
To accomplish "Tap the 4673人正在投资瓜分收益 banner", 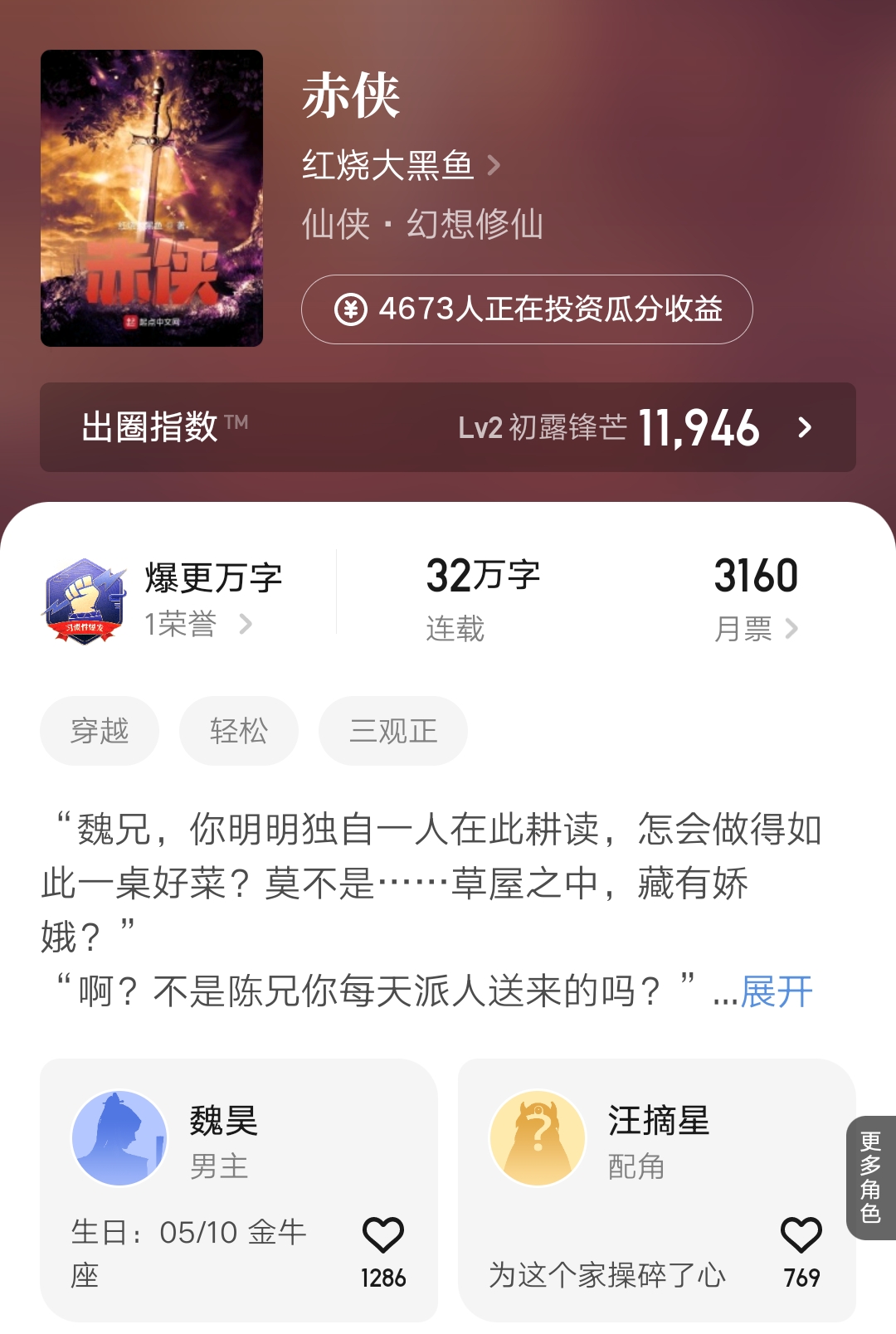I will pos(528,311).
